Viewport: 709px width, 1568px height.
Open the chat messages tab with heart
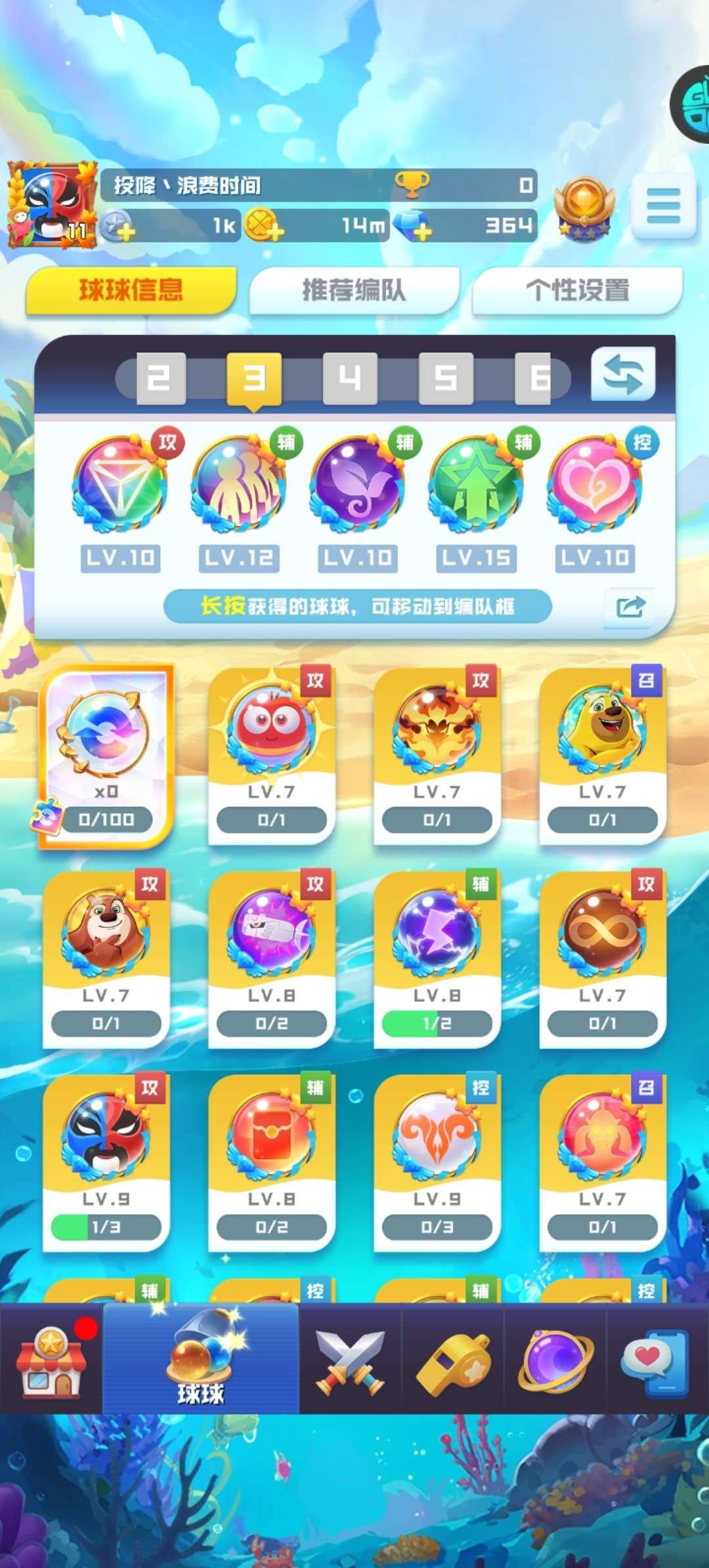click(656, 1361)
